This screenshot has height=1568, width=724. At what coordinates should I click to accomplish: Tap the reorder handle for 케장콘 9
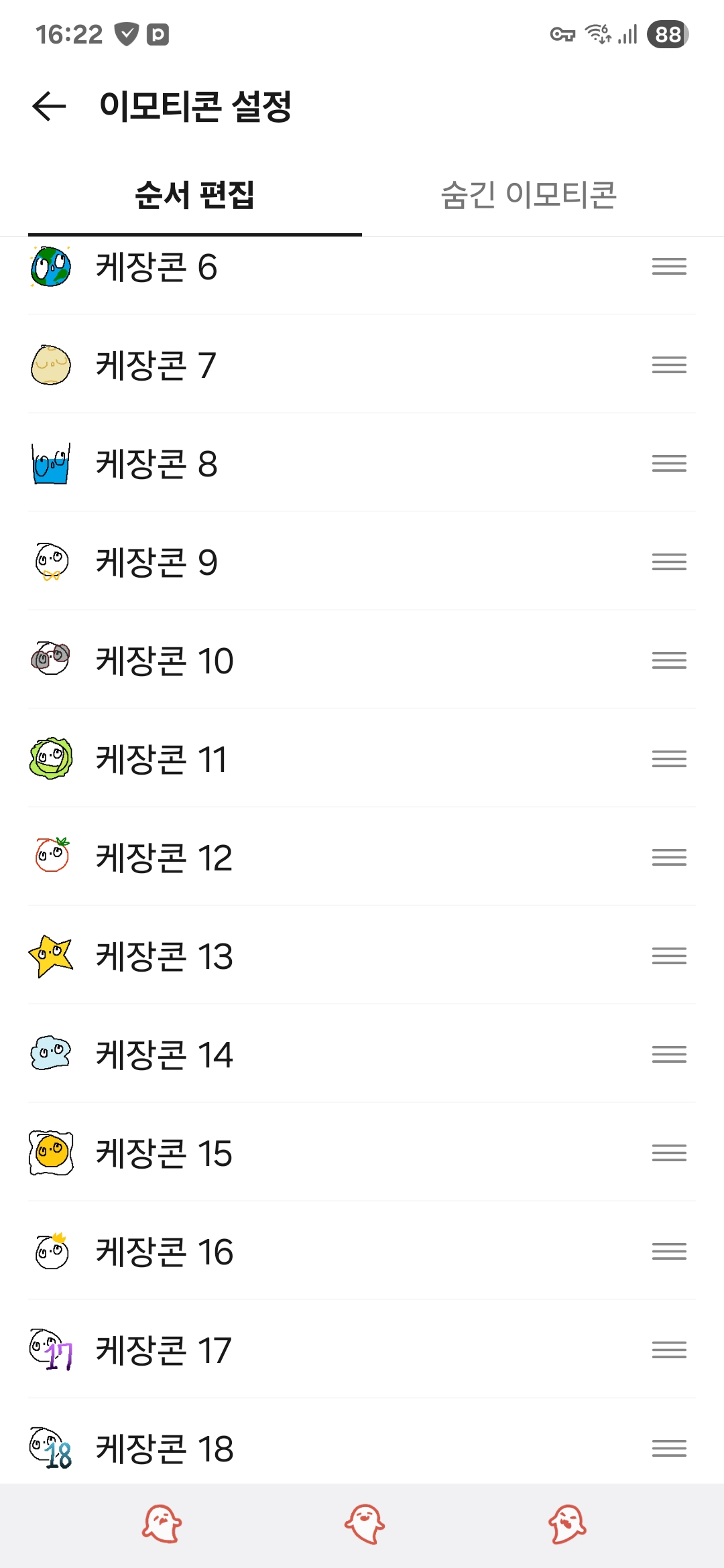[669, 562]
